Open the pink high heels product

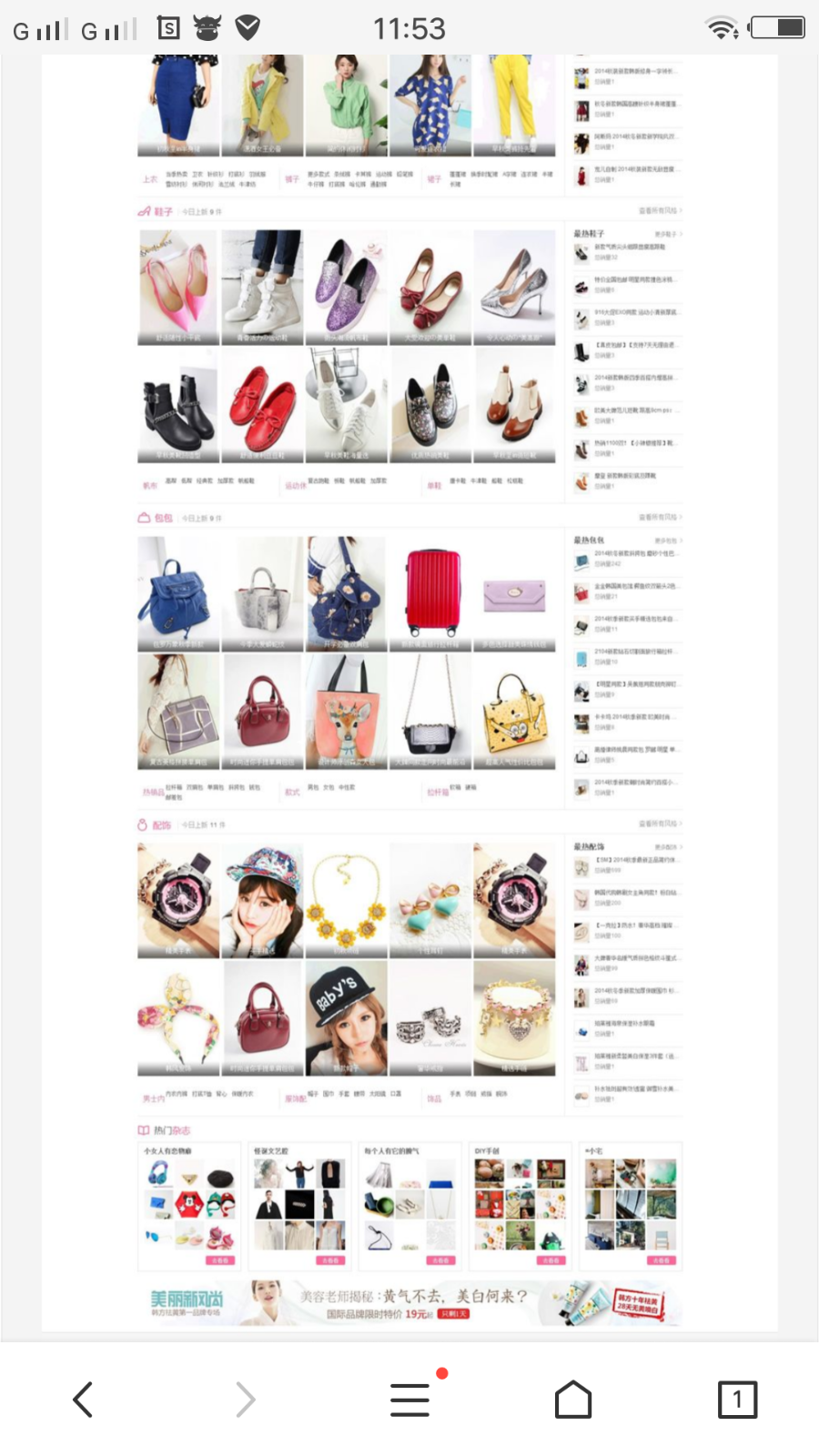[178, 288]
